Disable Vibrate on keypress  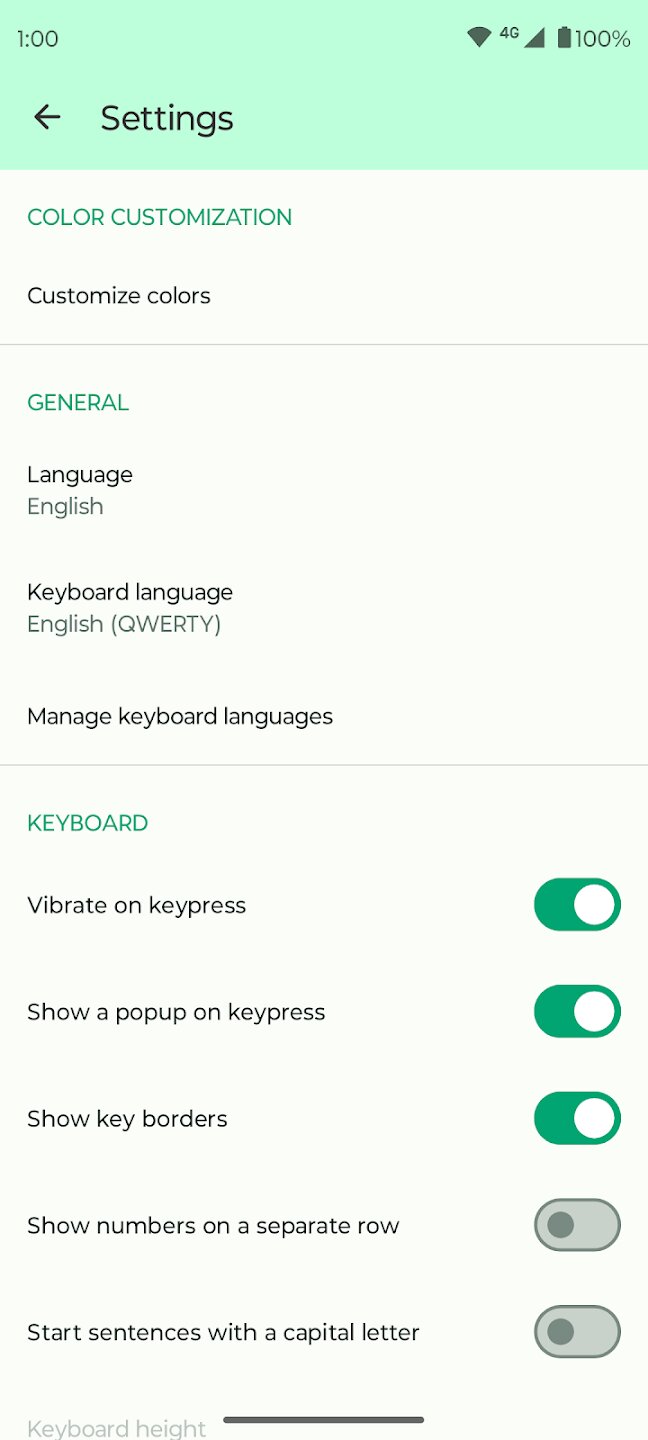coord(577,905)
